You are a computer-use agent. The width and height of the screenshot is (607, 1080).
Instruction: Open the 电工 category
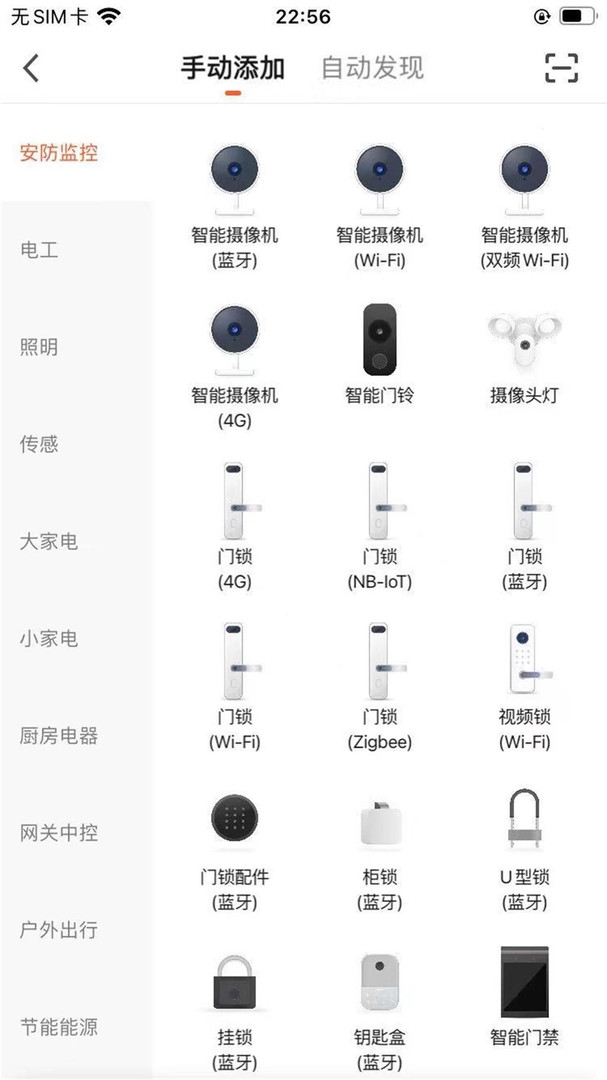point(39,250)
